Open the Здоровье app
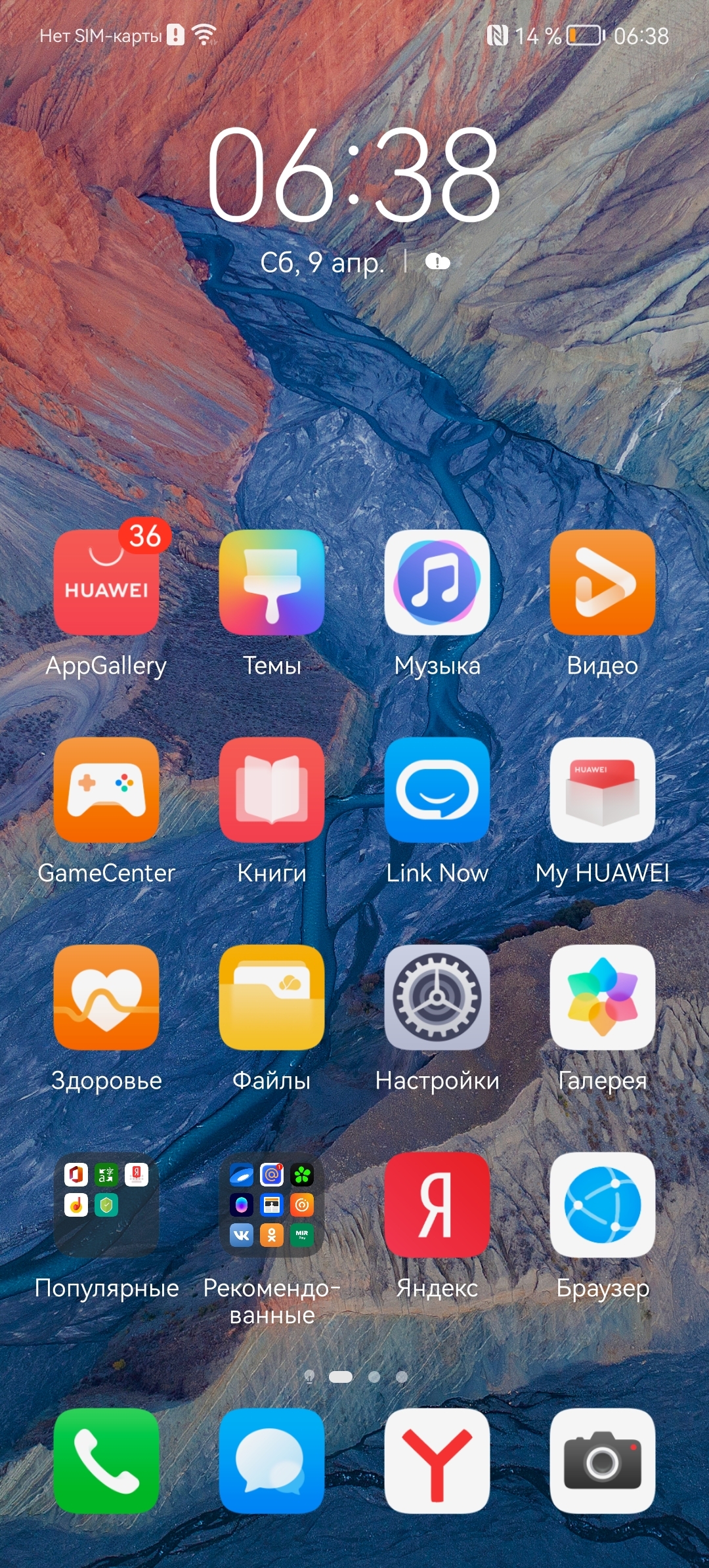The width and height of the screenshot is (709, 1568). pyautogui.click(x=106, y=997)
